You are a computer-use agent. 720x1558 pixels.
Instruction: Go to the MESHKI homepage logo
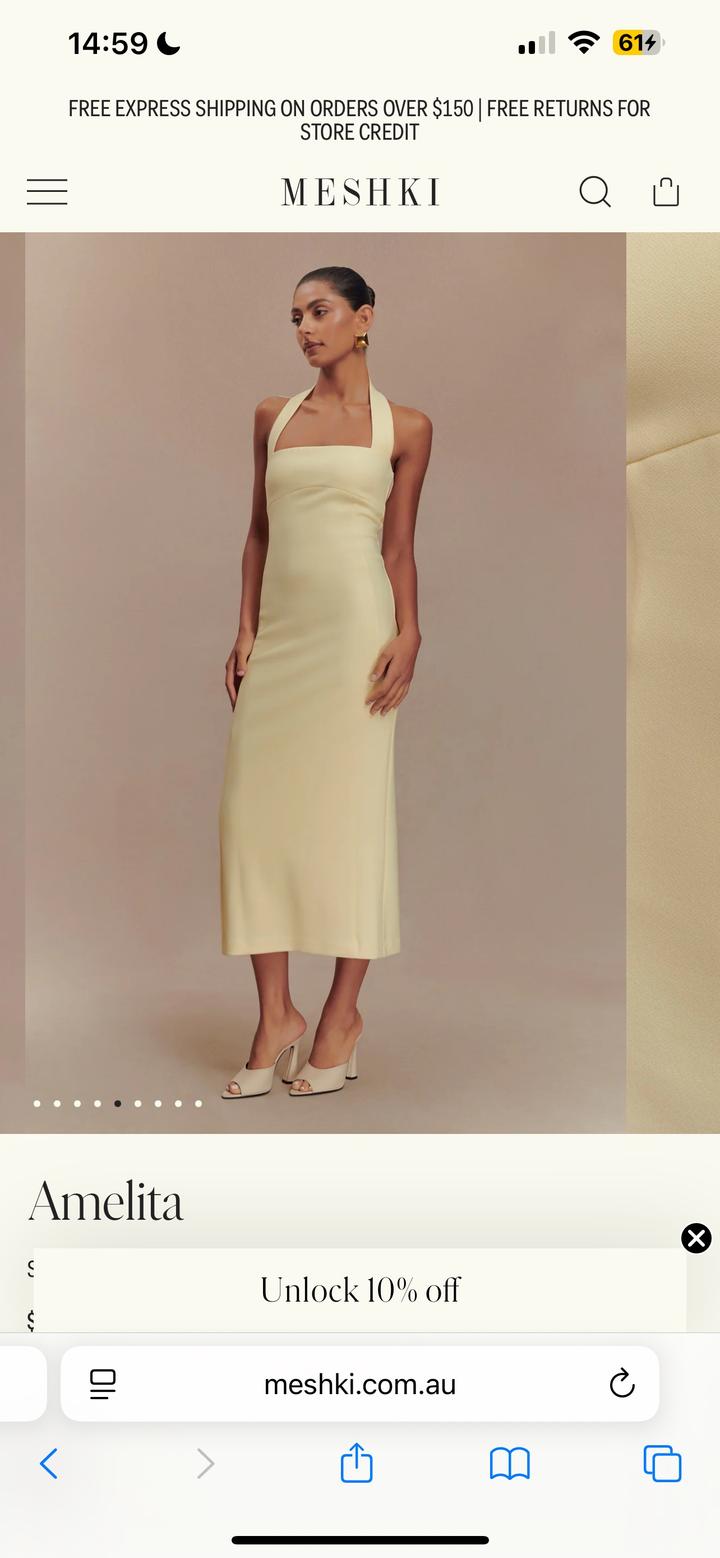tap(360, 191)
